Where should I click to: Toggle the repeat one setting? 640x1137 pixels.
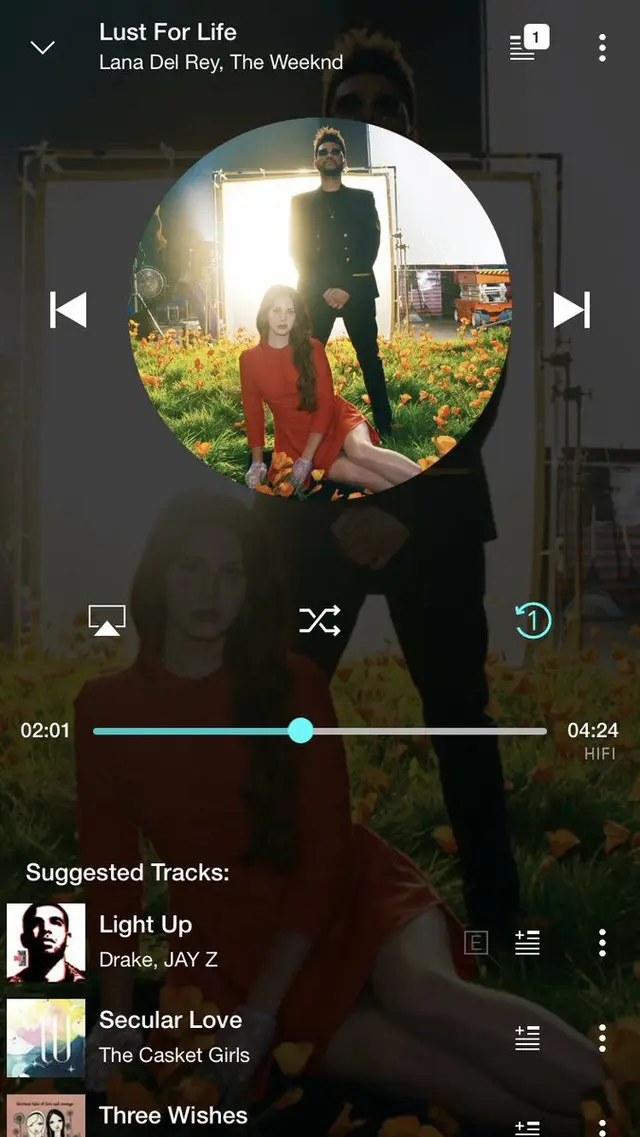[533, 621]
